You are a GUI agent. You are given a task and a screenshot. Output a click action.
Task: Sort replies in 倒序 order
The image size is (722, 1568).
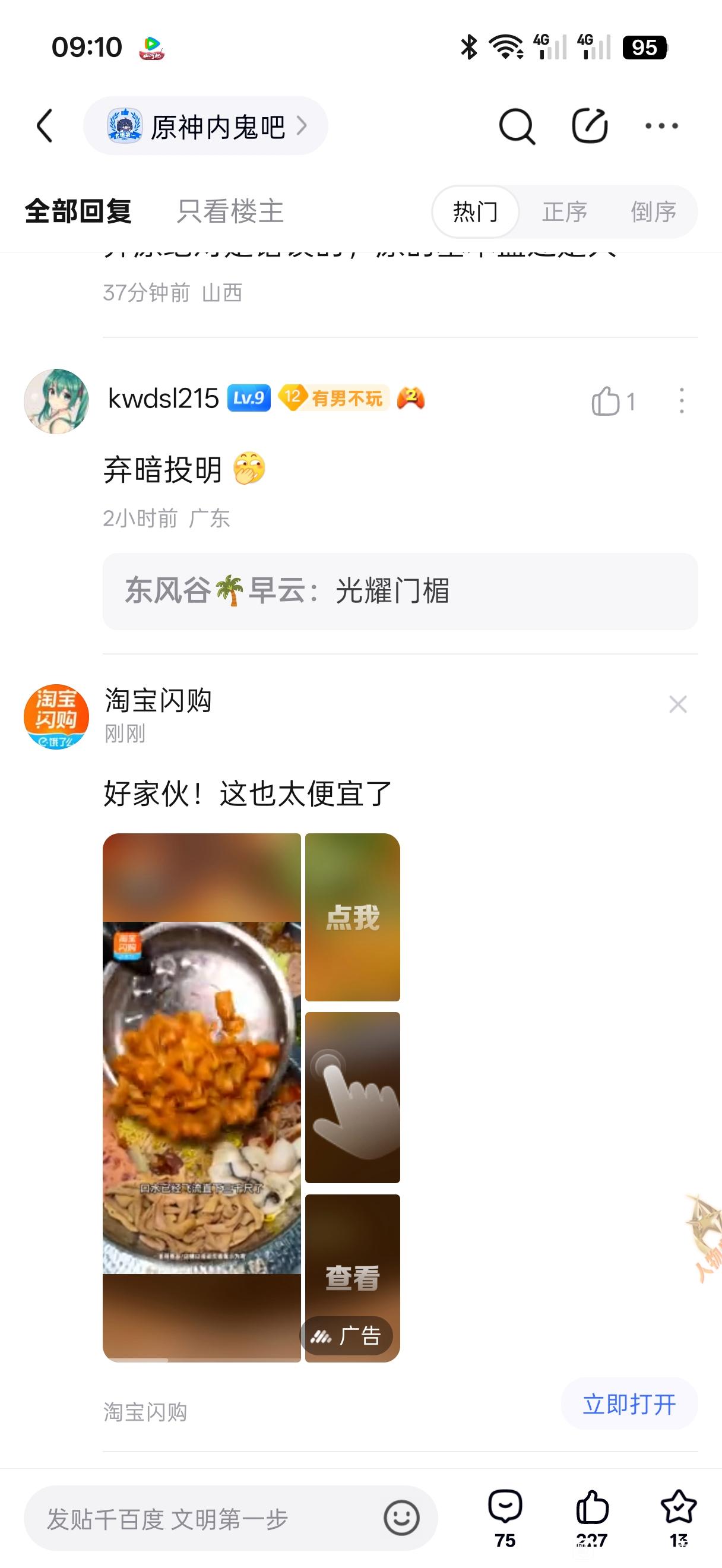(x=653, y=212)
